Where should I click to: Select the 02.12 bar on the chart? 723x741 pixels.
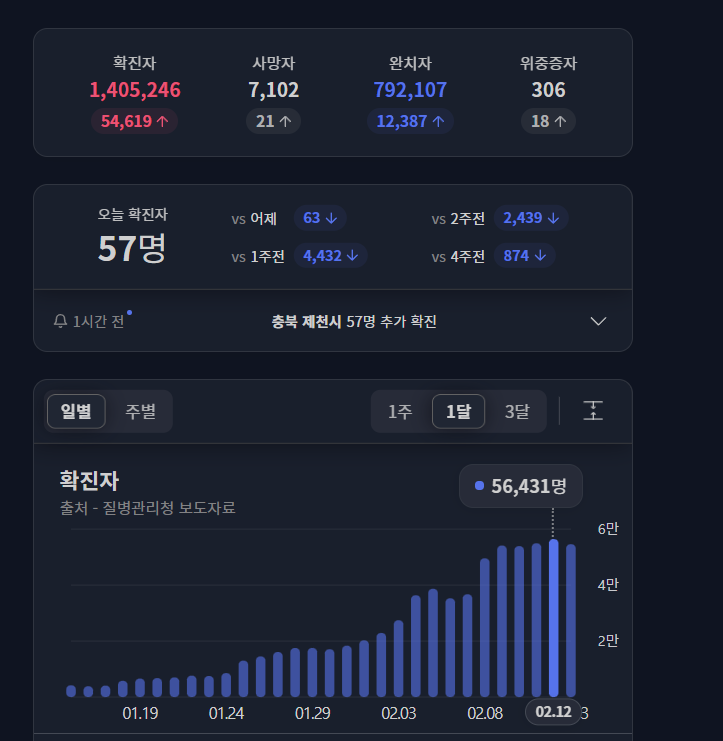(553, 618)
